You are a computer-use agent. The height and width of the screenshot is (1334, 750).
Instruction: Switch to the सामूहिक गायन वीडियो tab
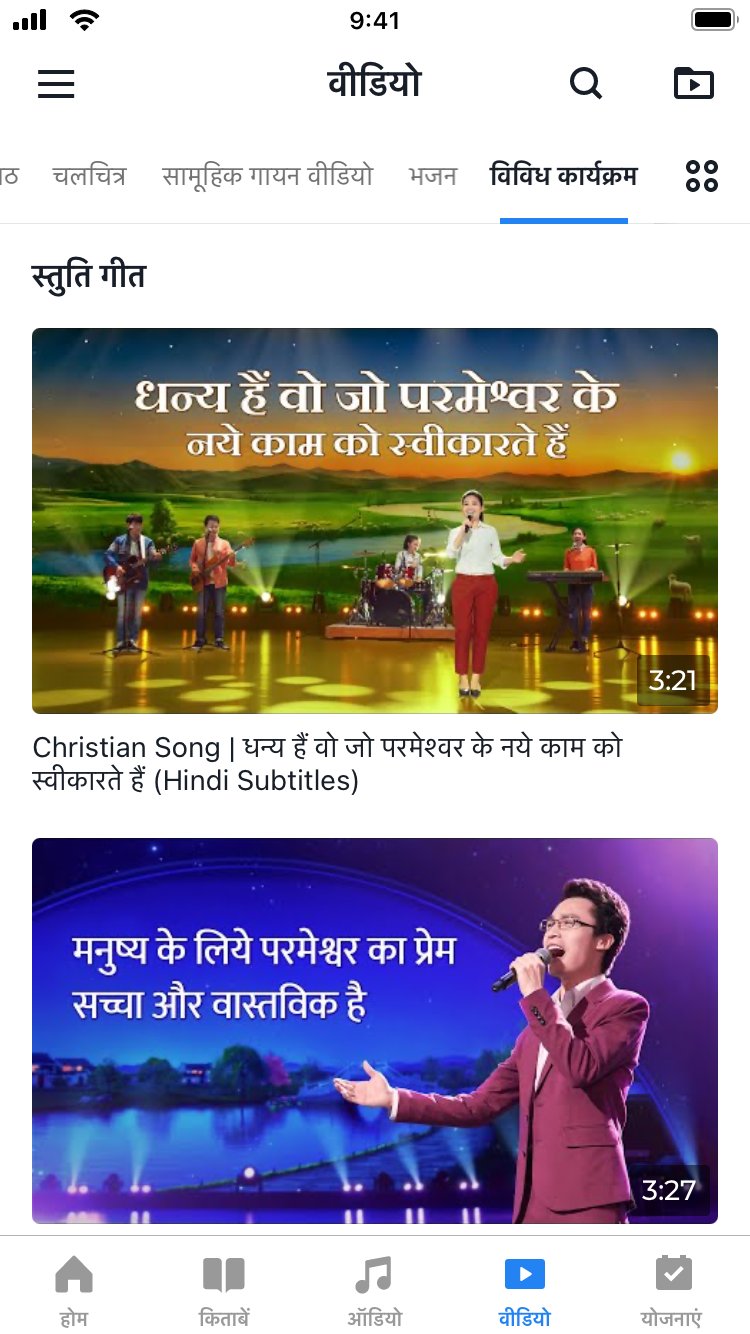(x=267, y=177)
